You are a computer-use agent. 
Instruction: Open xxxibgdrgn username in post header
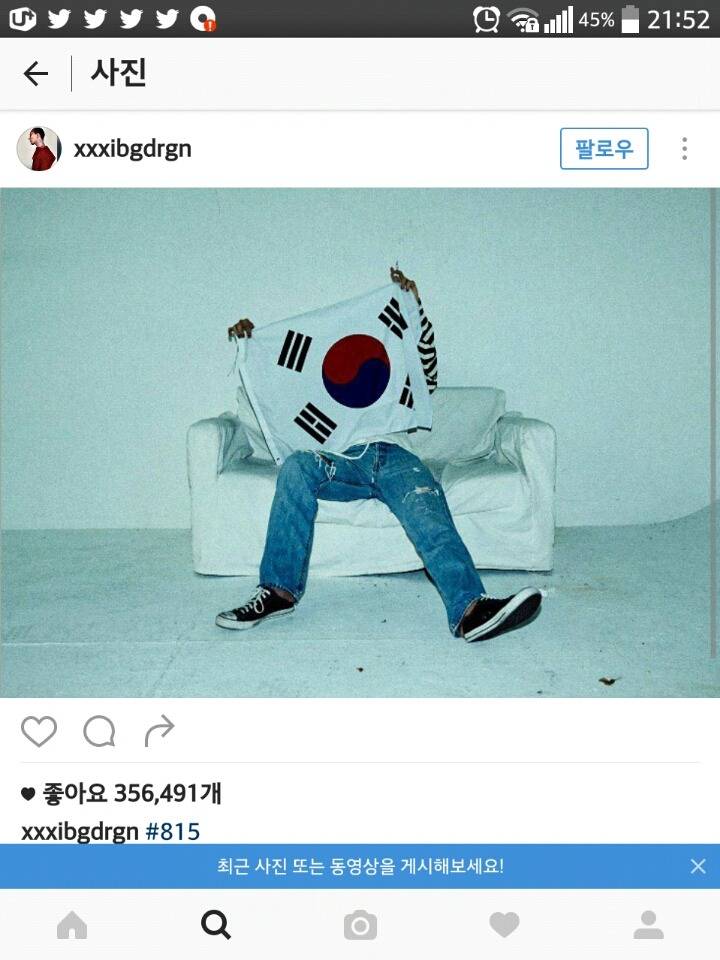point(133,149)
